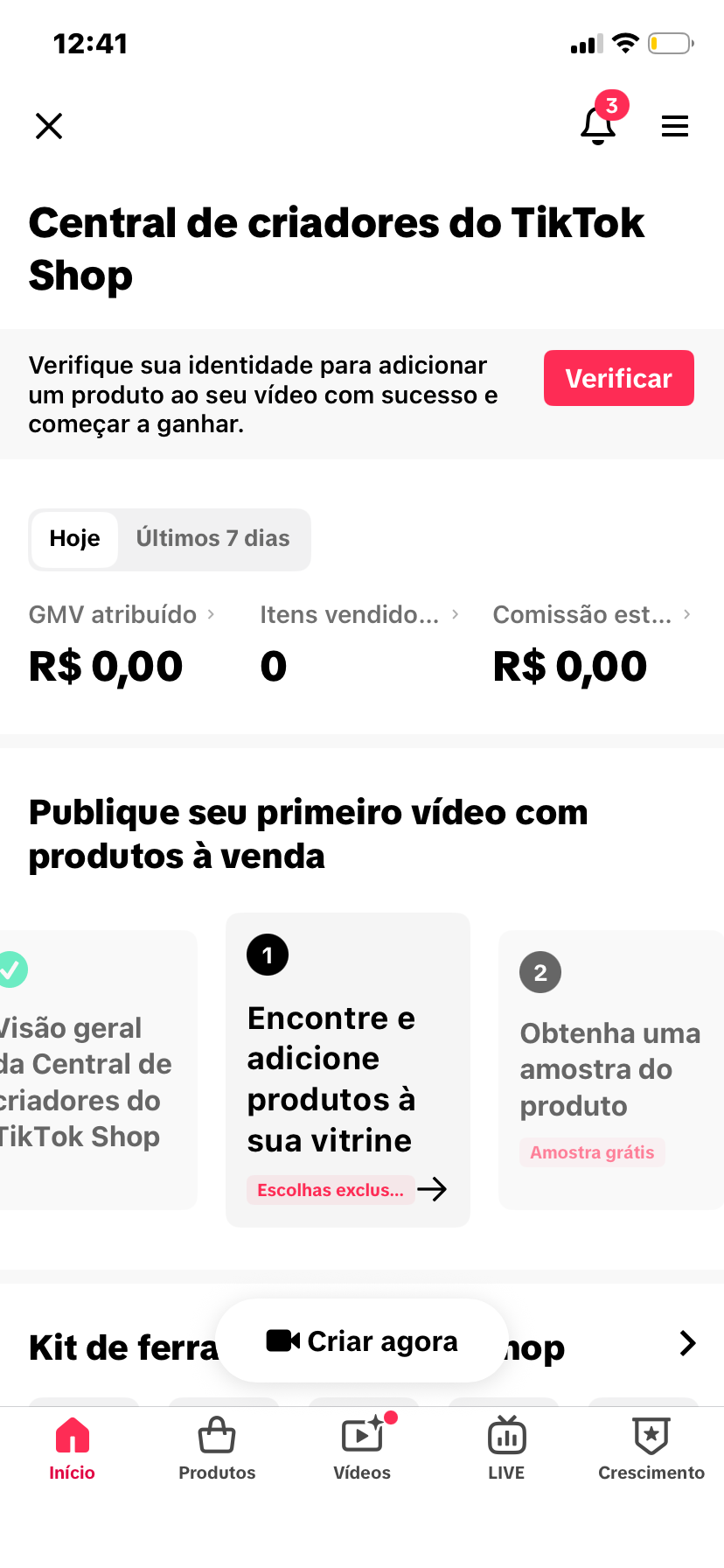This screenshot has width=724, height=1568.
Task: Open the hamburger menu
Action: coord(674,126)
